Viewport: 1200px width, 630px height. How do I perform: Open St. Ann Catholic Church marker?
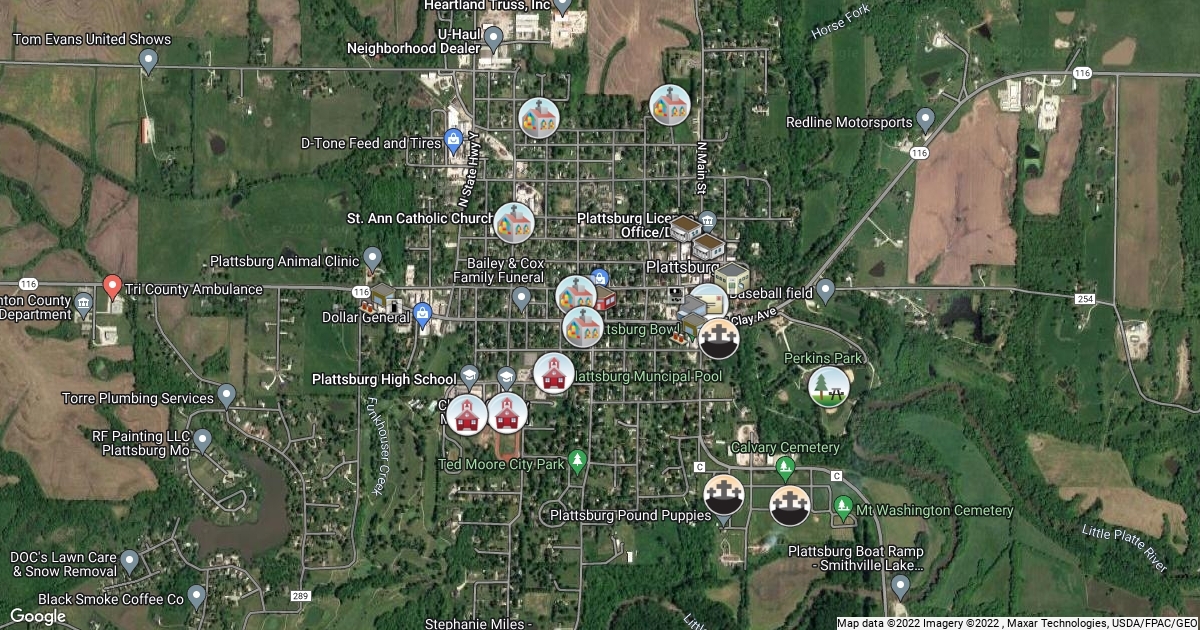514,222
